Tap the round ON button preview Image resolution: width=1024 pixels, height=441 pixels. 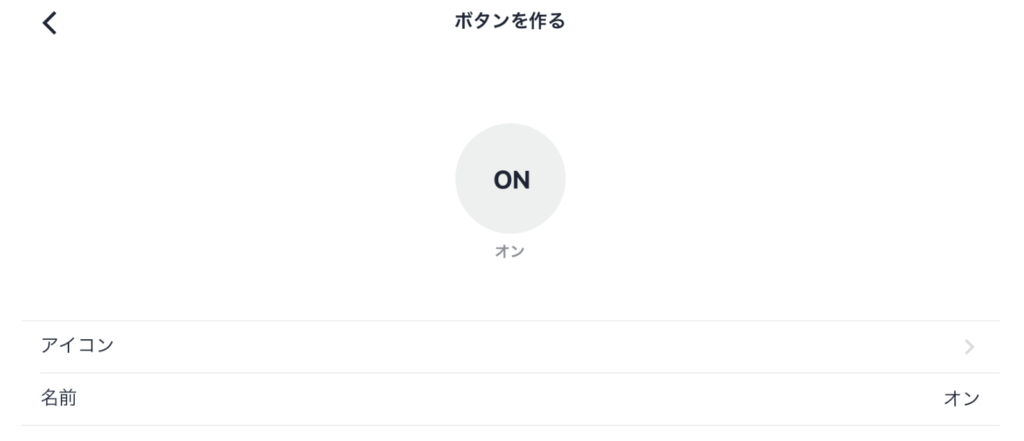point(510,179)
